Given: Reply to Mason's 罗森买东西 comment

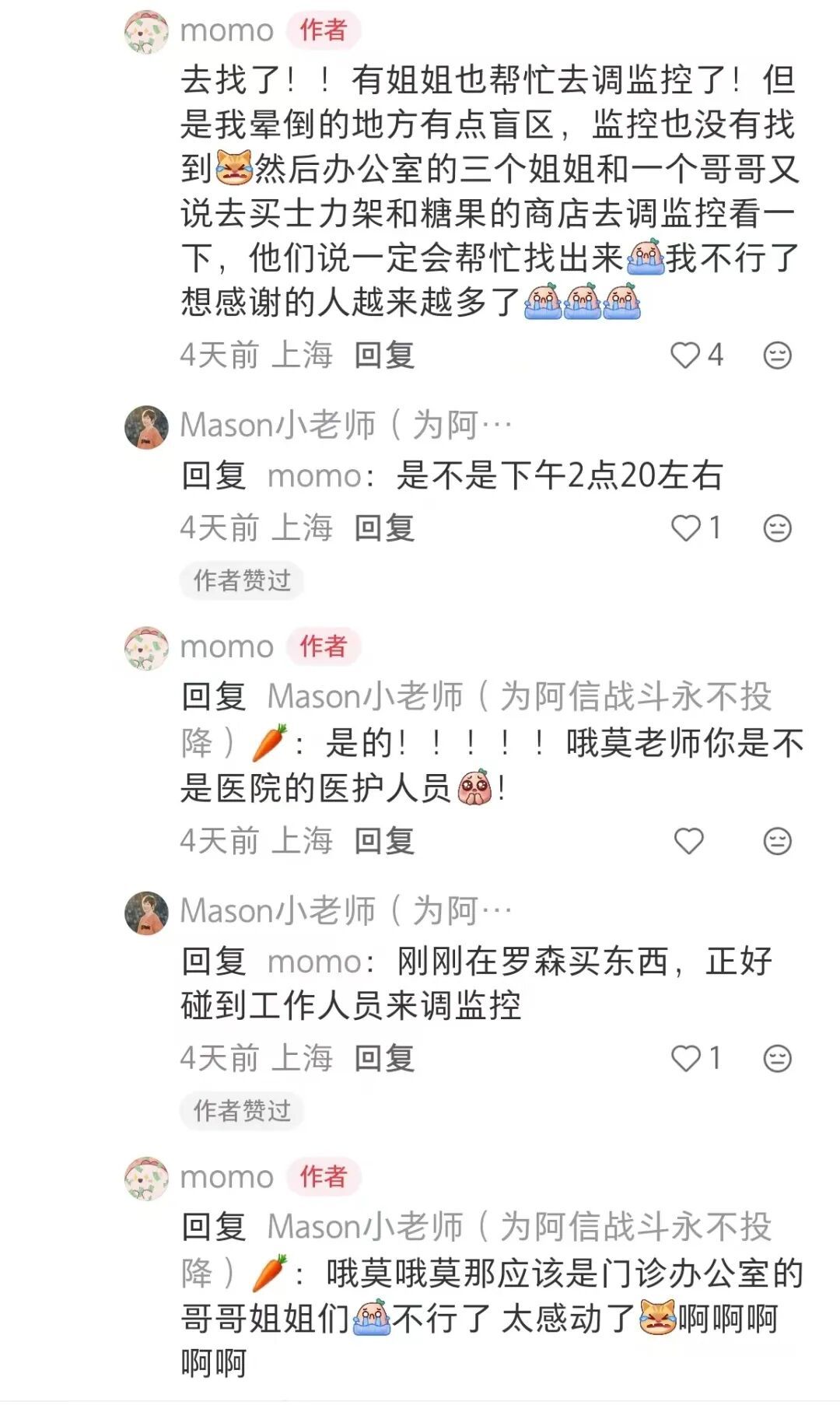Looking at the screenshot, I should [384, 1059].
